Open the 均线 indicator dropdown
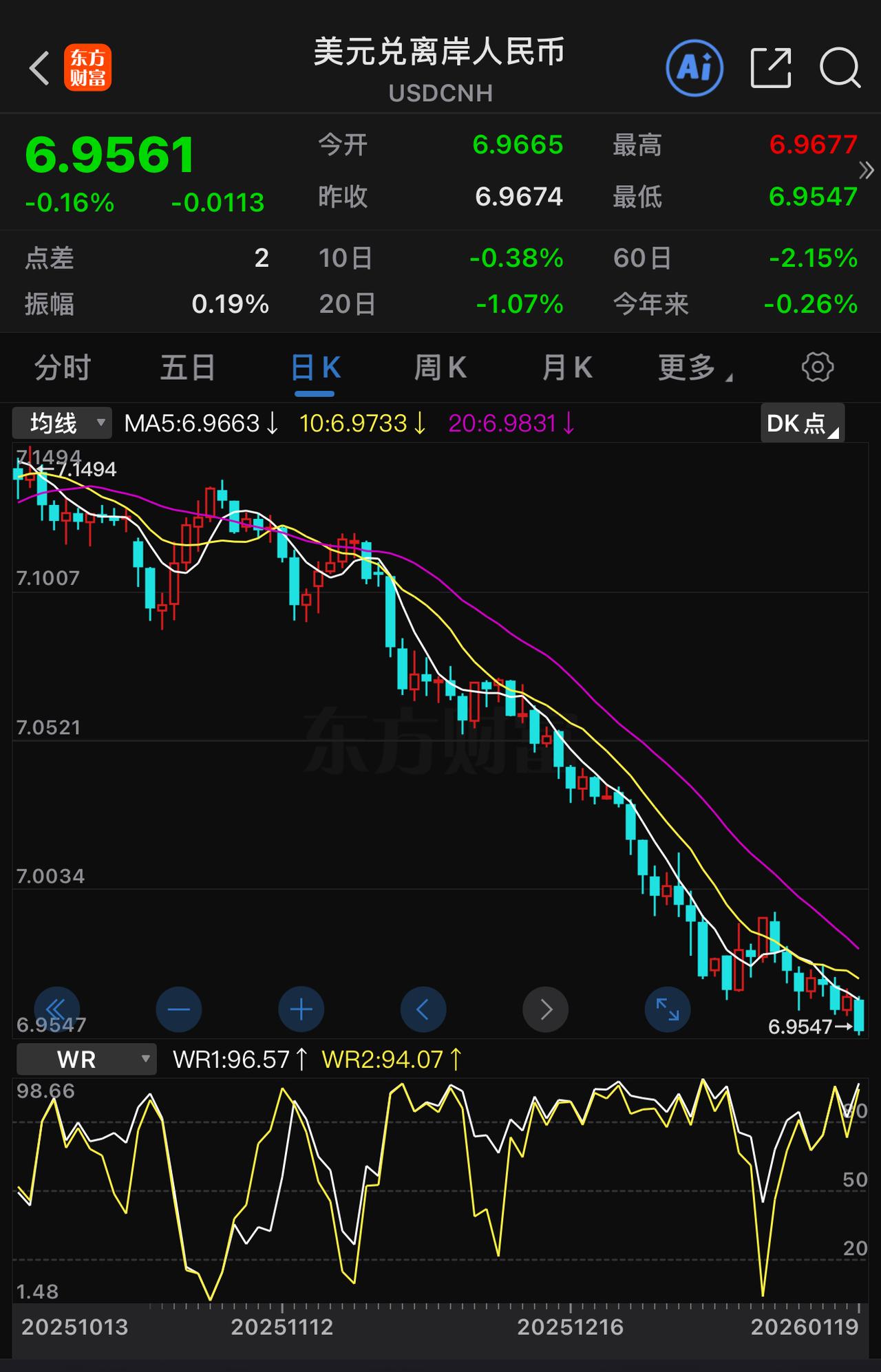The height and width of the screenshot is (1372, 881). 61,424
